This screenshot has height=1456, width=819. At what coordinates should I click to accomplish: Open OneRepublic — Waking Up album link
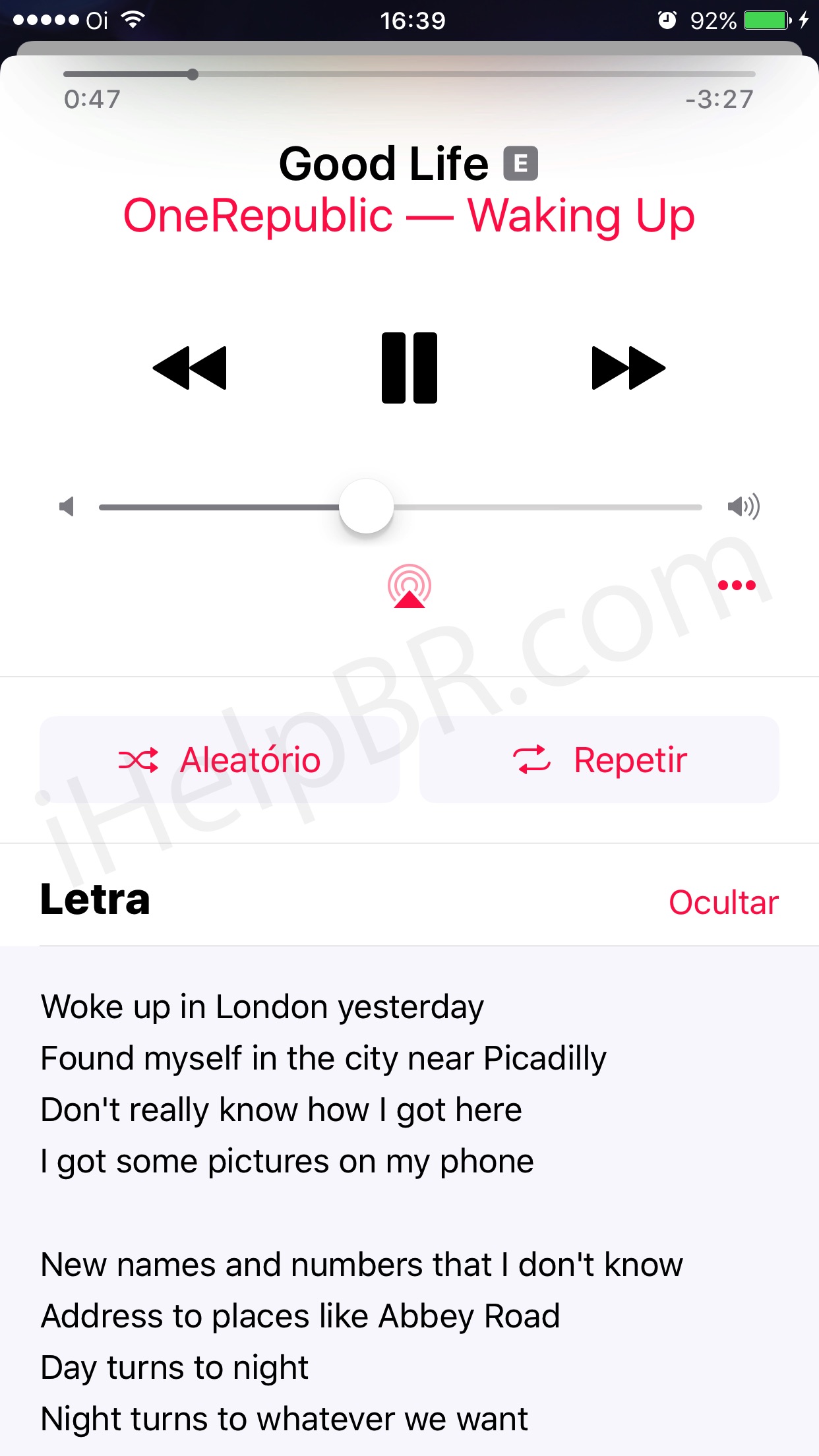click(x=409, y=216)
